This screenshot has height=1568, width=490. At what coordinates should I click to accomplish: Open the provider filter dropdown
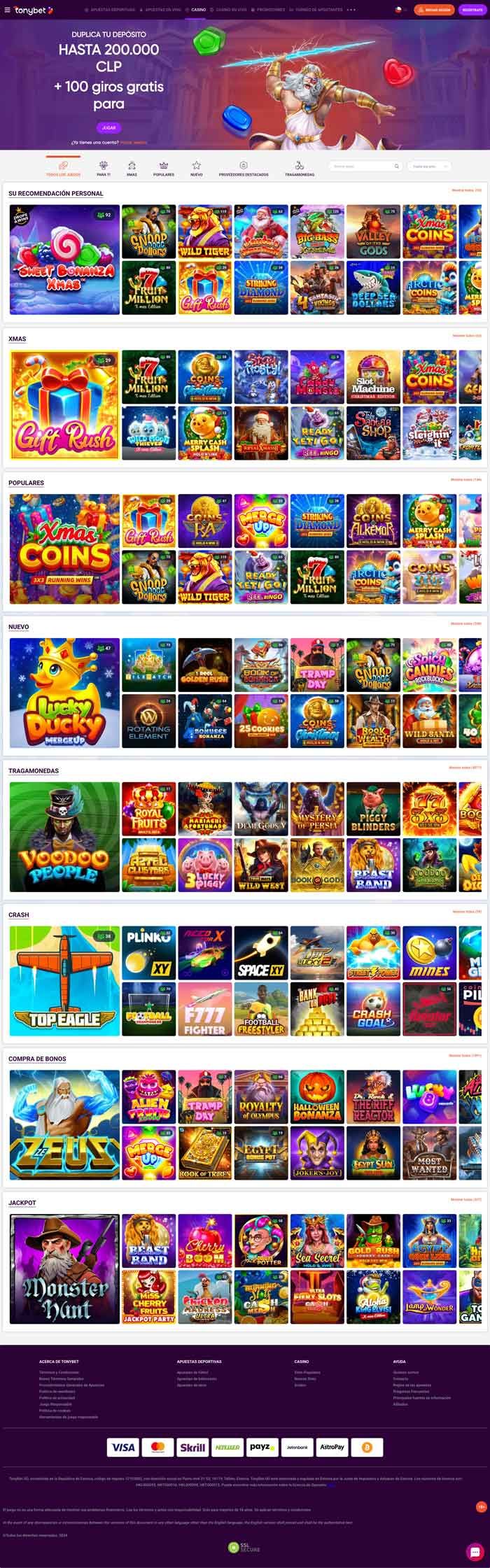(x=428, y=167)
